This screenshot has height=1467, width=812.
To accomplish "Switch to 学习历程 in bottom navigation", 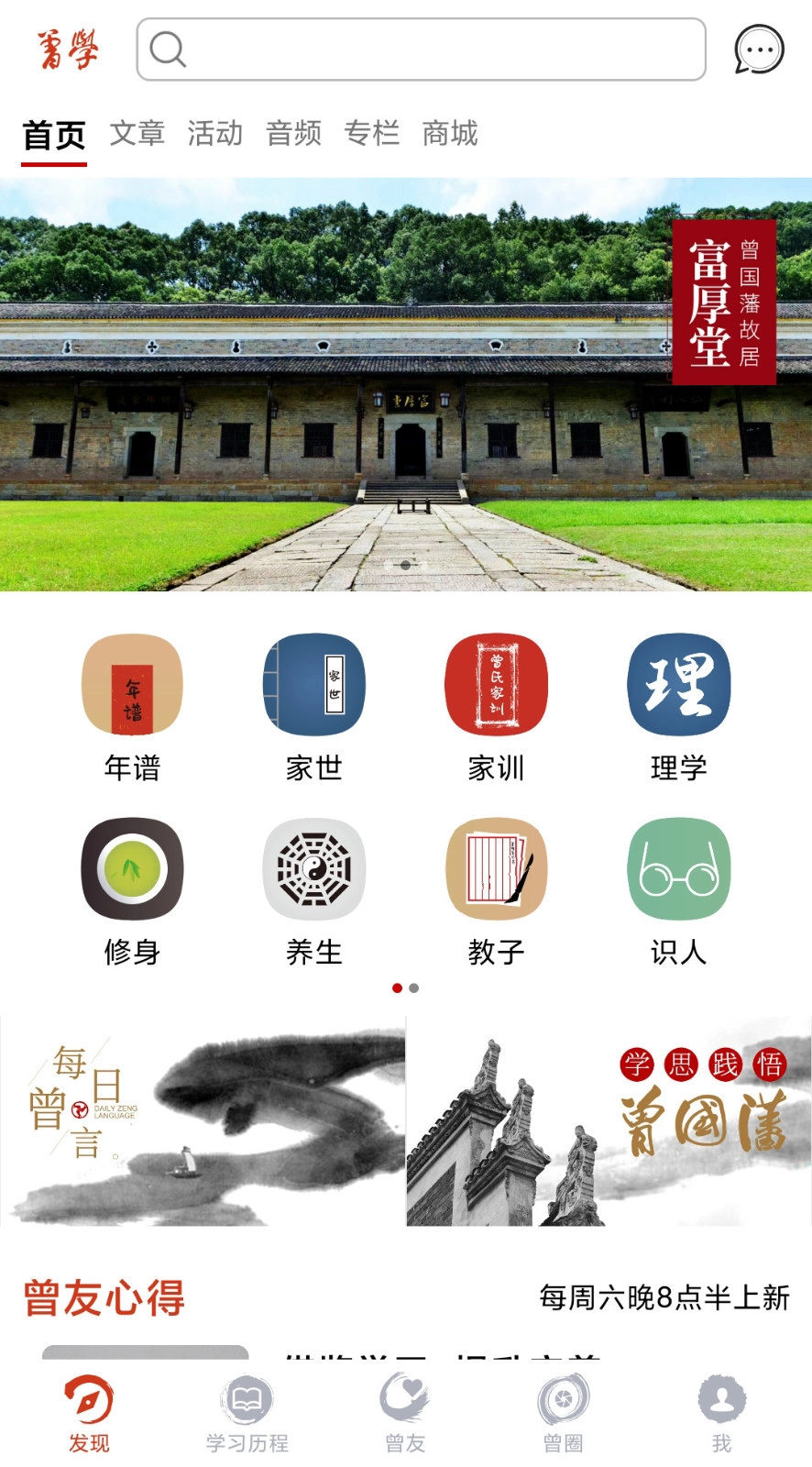I will pyautogui.click(x=247, y=1413).
